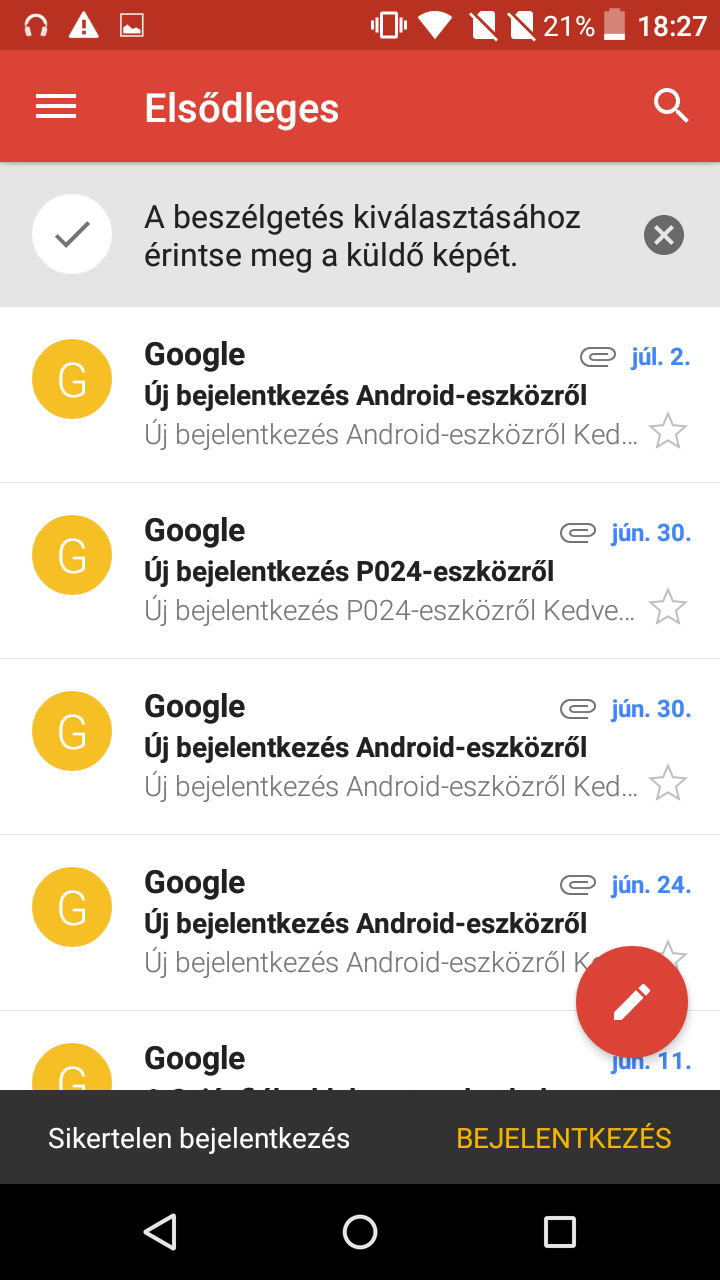The image size is (720, 1280).
Task: Open the navigation drawer menu
Action: coord(56,107)
